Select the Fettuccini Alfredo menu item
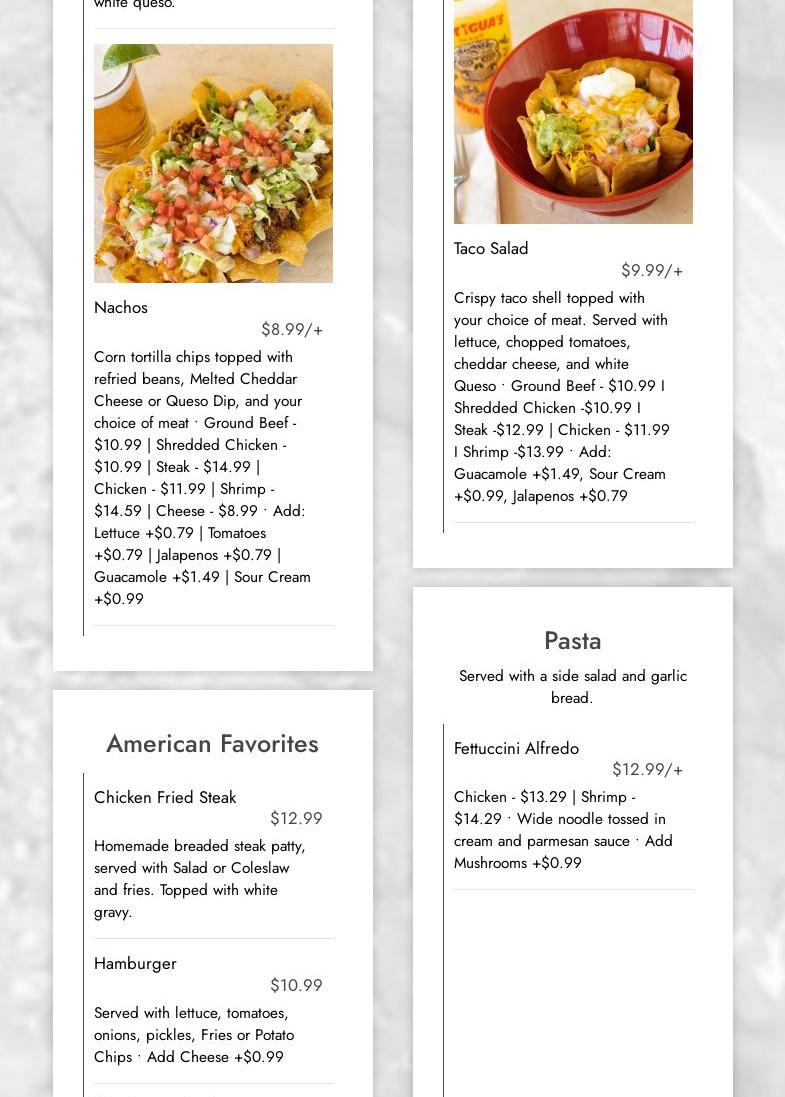The width and height of the screenshot is (785, 1097). [x=516, y=748]
